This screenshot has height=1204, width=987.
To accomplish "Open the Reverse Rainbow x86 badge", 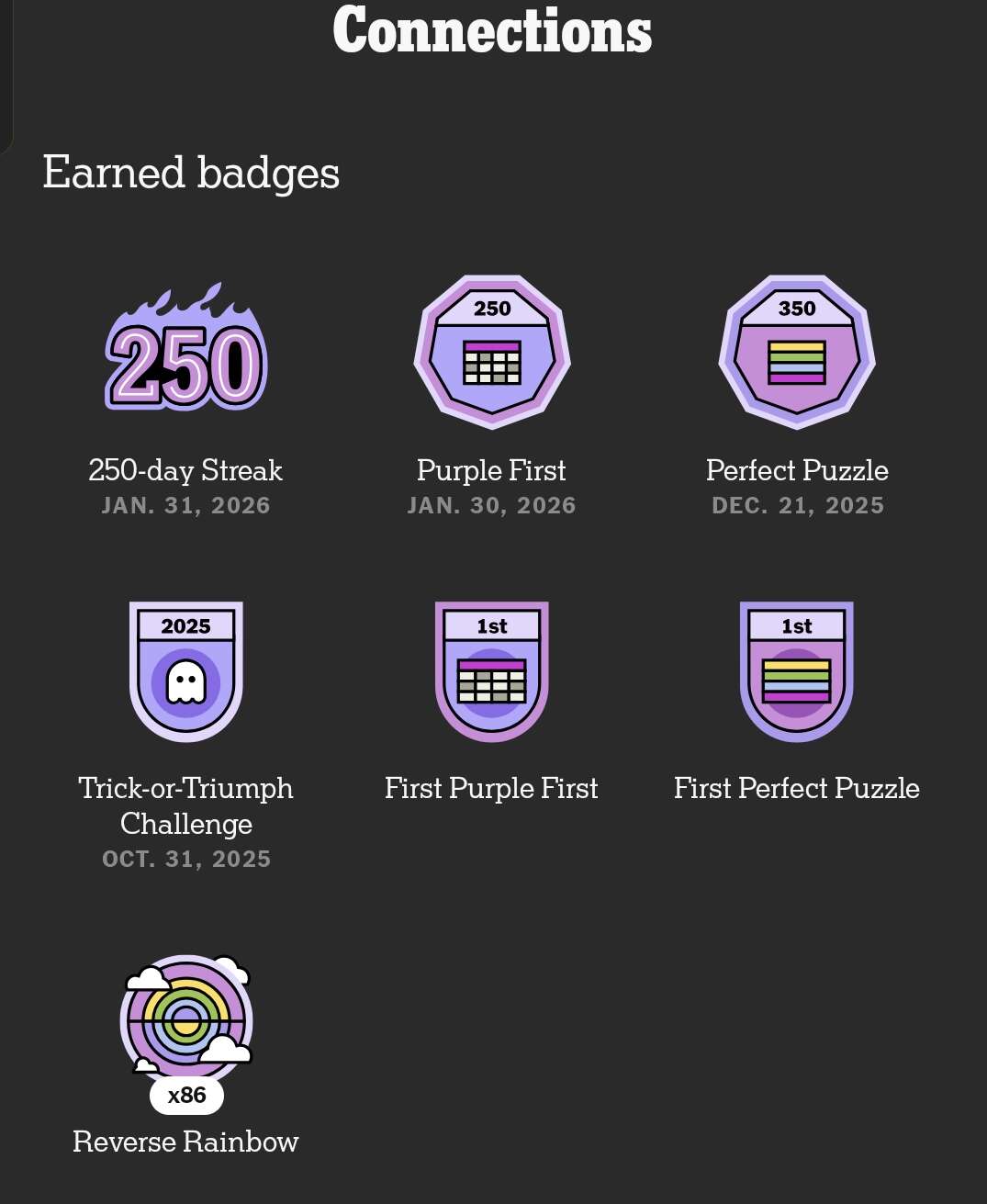I will tap(186, 1019).
